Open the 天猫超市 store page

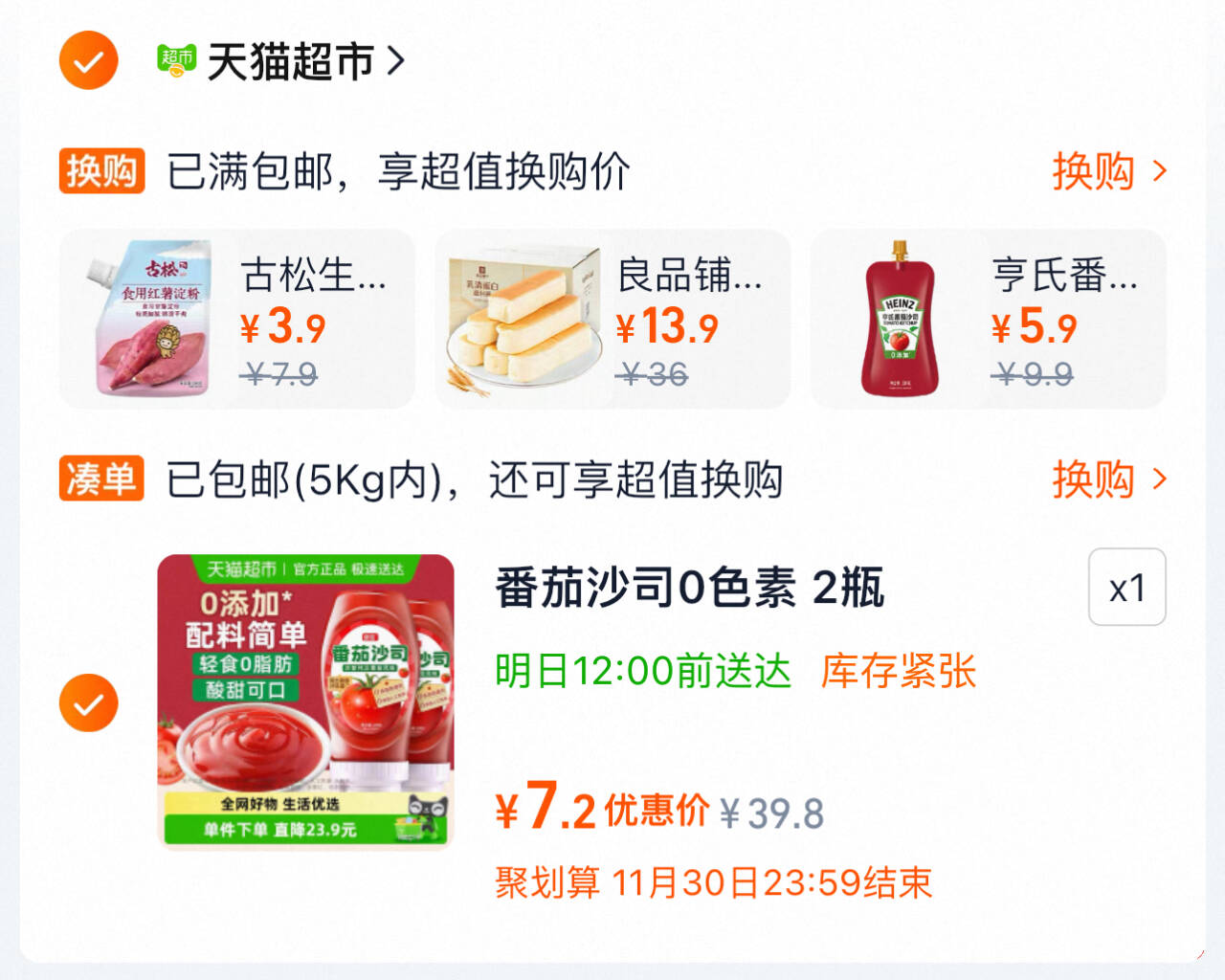[281, 61]
